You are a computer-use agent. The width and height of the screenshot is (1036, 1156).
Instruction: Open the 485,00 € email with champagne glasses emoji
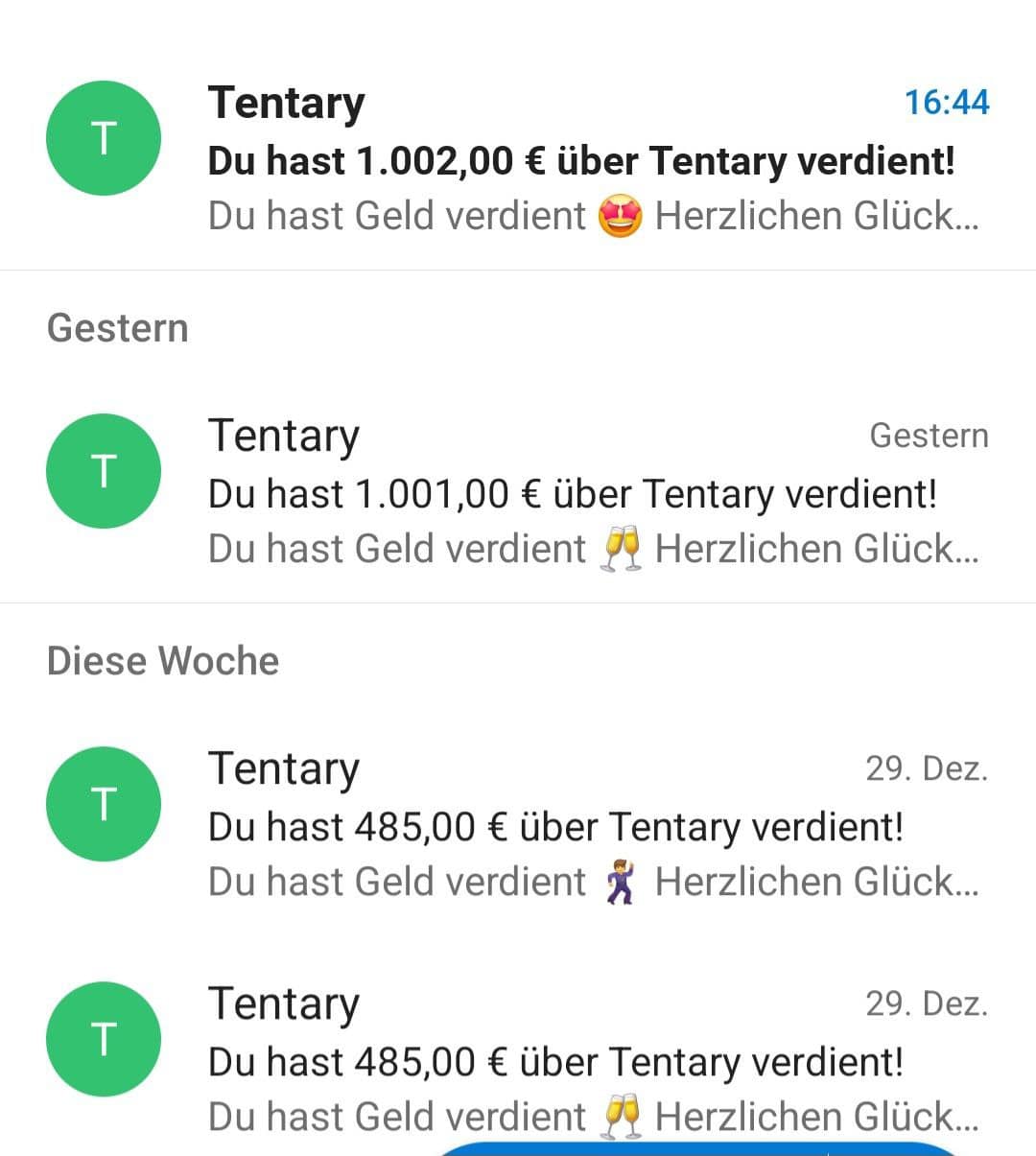pyautogui.click(x=556, y=1062)
